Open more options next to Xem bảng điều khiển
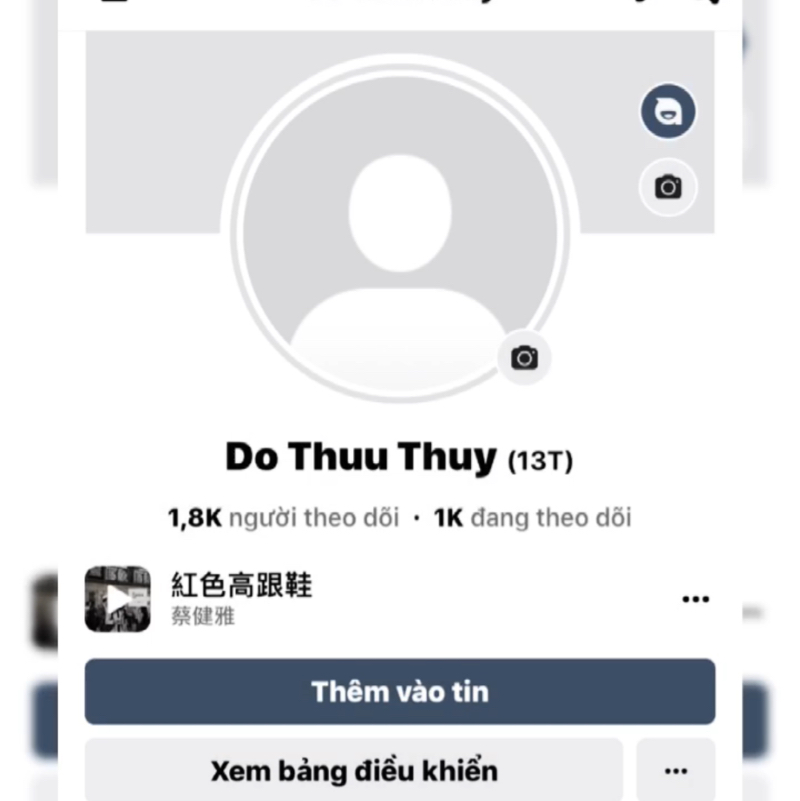This screenshot has width=800, height=801. click(676, 771)
